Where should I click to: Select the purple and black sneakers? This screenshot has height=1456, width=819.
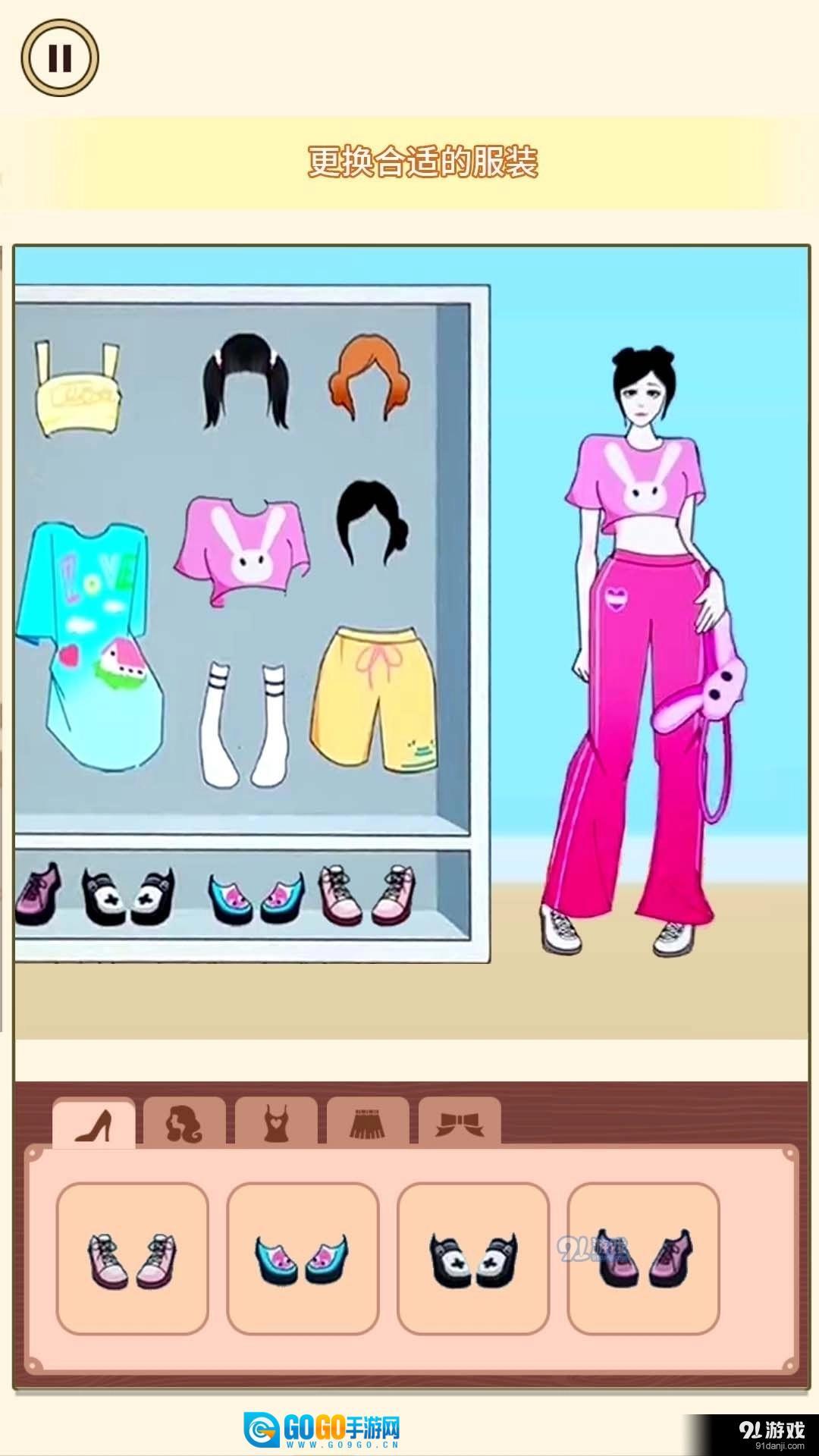(x=643, y=1259)
